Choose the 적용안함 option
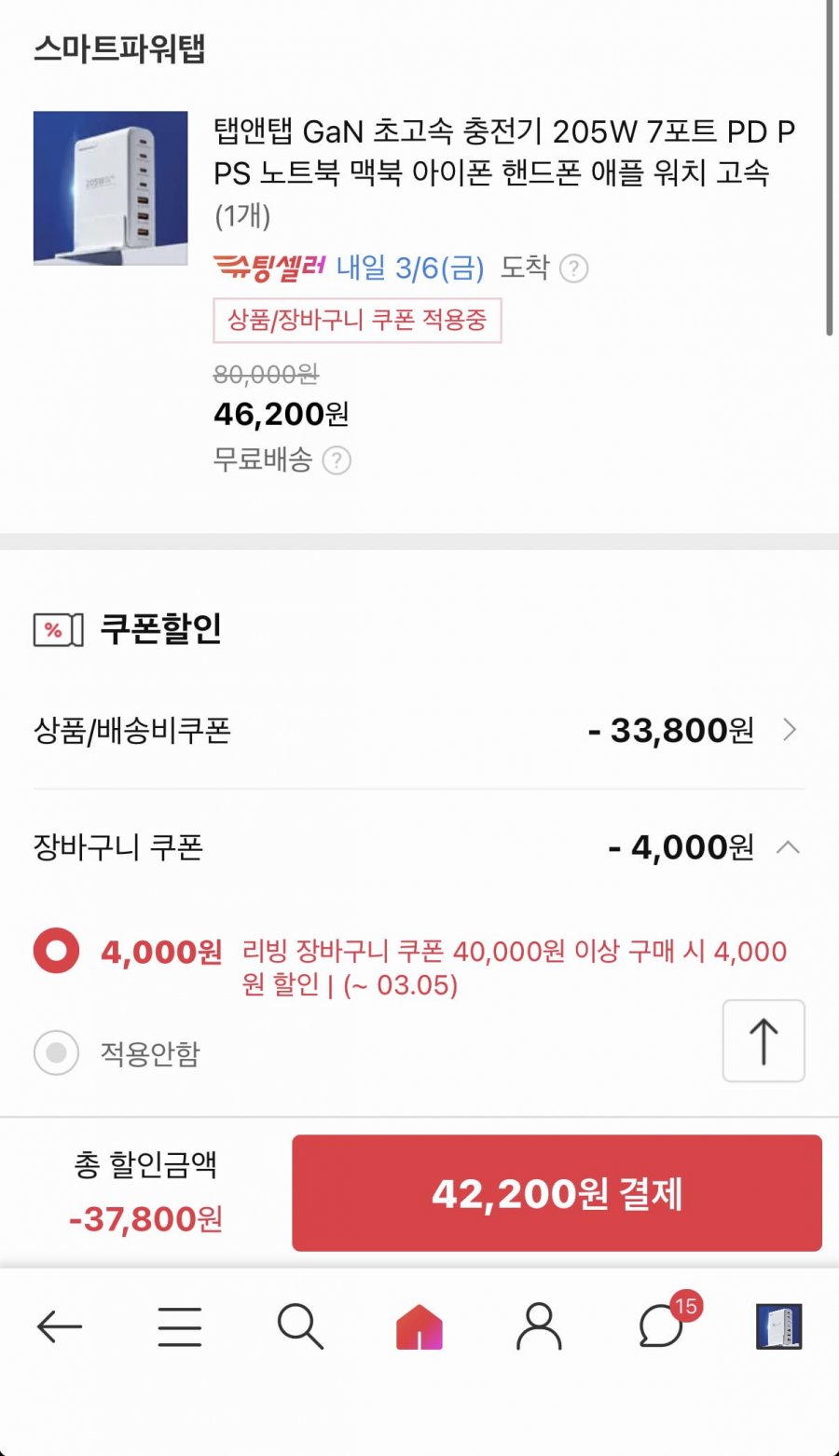The width and height of the screenshot is (839, 1456). (x=56, y=1052)
